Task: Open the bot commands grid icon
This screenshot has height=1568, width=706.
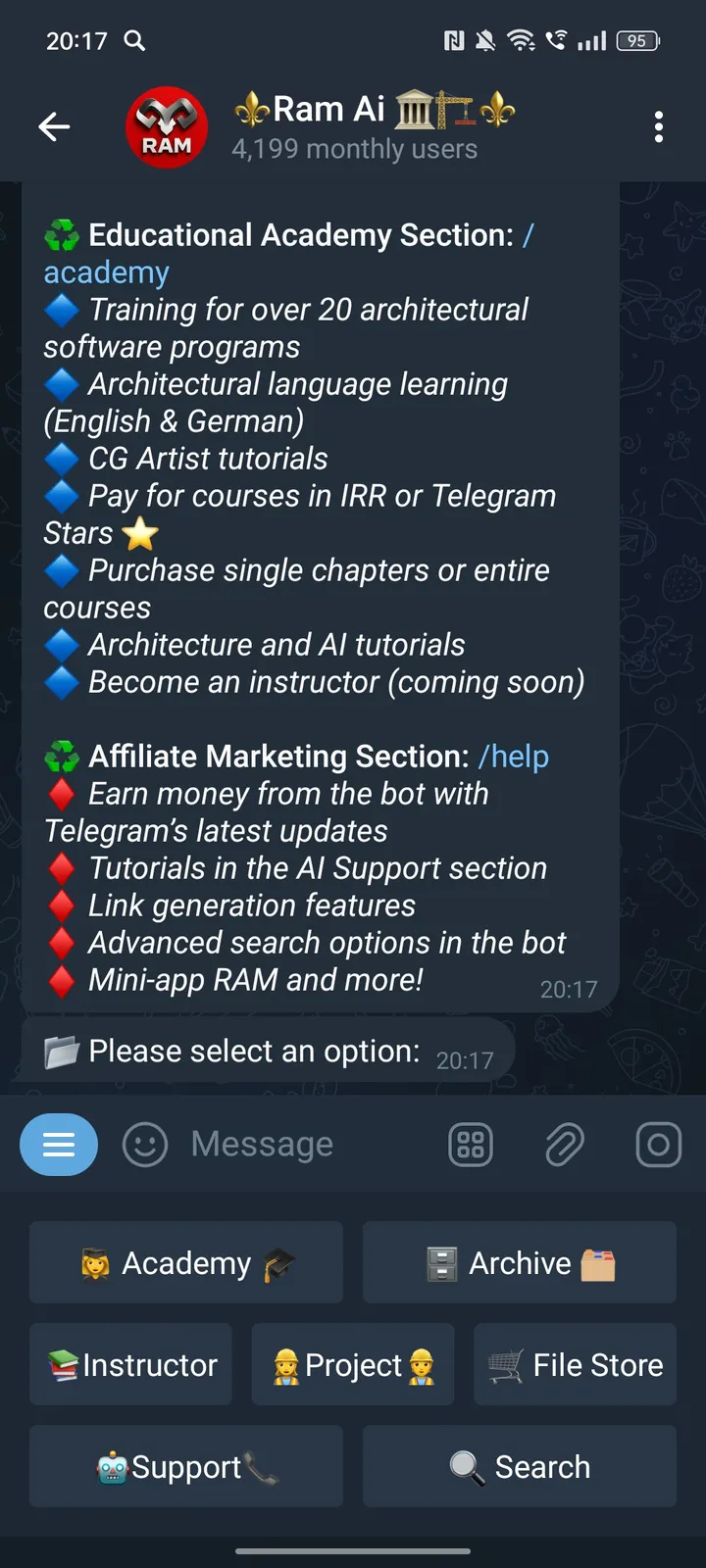Action: 469,1144
